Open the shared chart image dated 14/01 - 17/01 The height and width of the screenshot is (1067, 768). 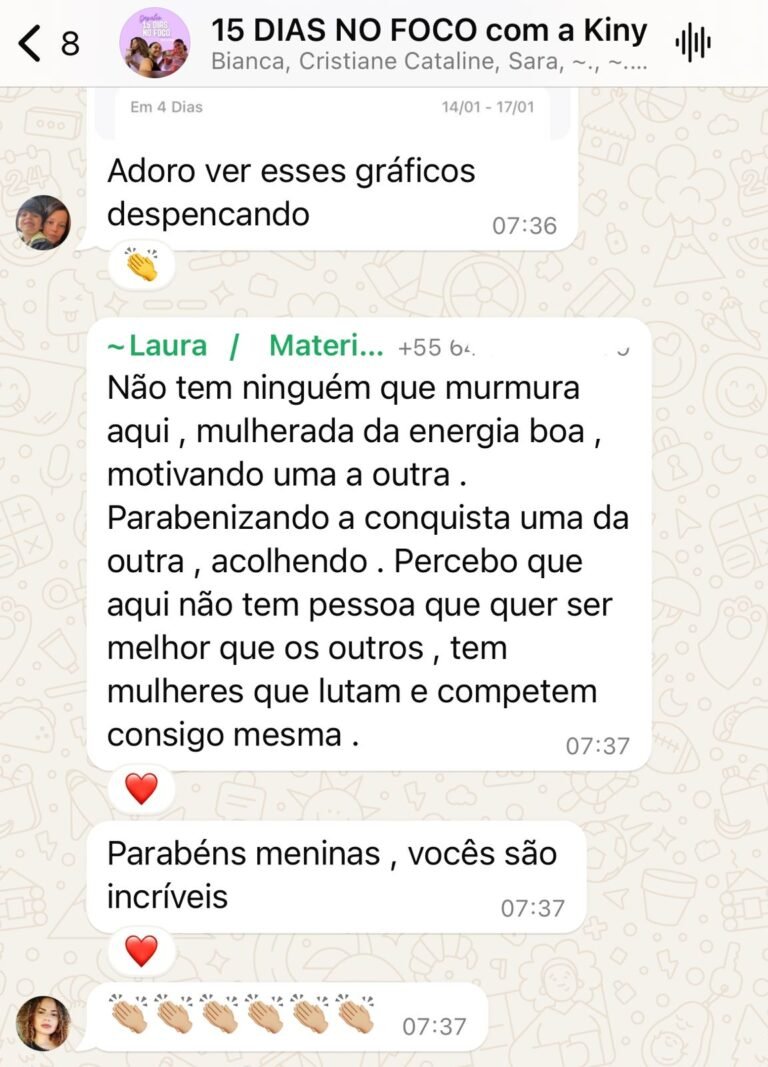click(x=335, y=110)
